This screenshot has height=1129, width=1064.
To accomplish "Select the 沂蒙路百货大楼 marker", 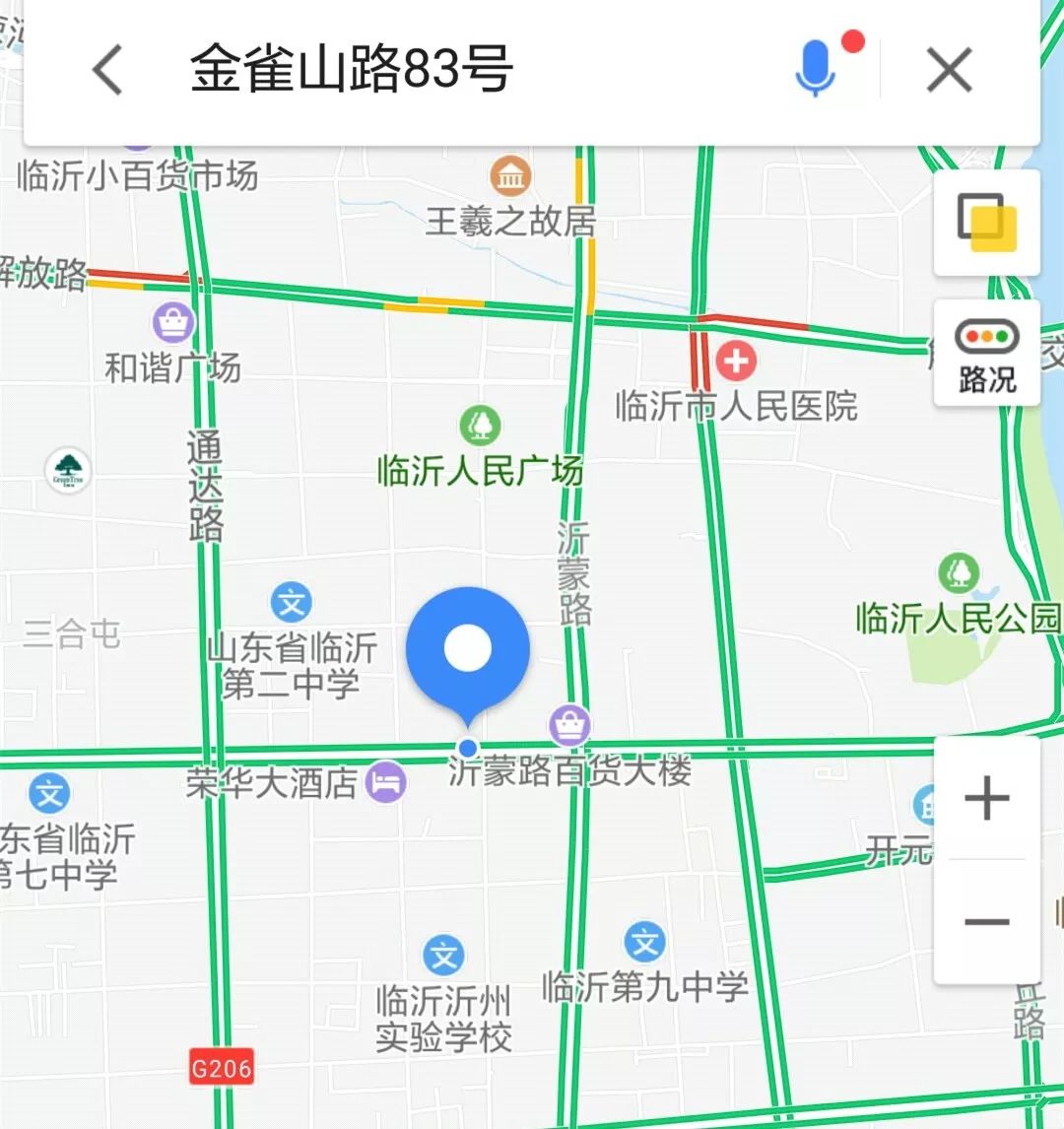I will [x=569, y=727].
